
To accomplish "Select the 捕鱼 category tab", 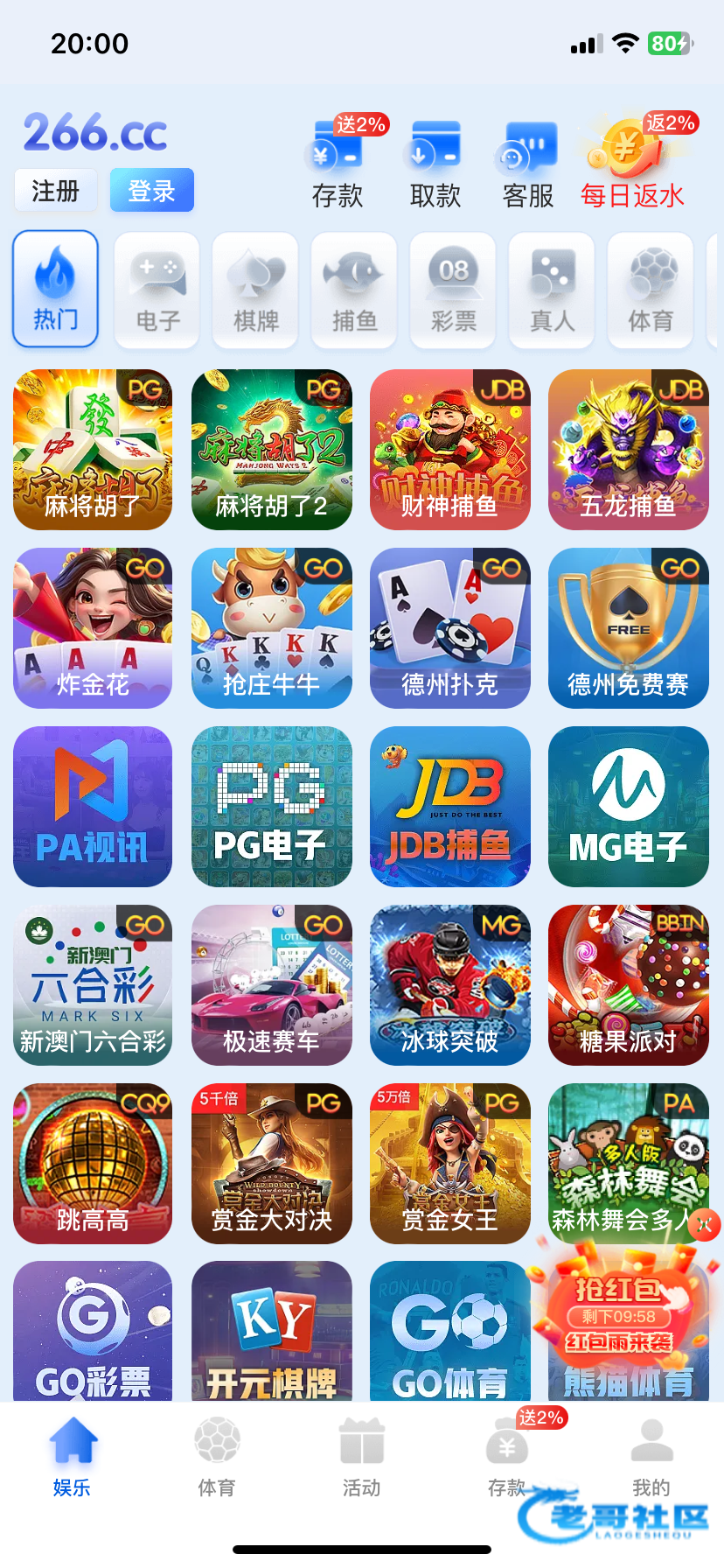I will [354, 290].
